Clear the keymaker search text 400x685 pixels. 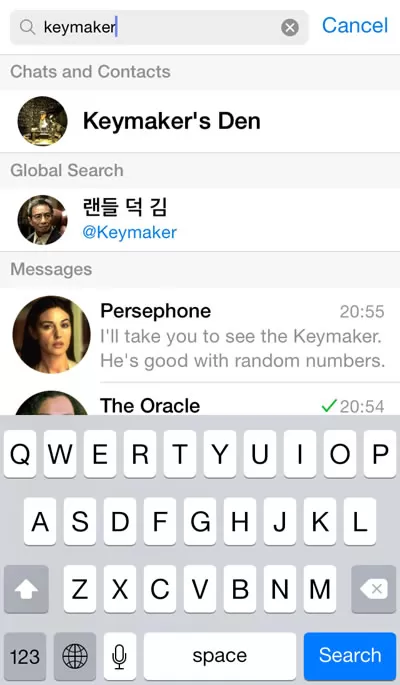coord(290,28)
